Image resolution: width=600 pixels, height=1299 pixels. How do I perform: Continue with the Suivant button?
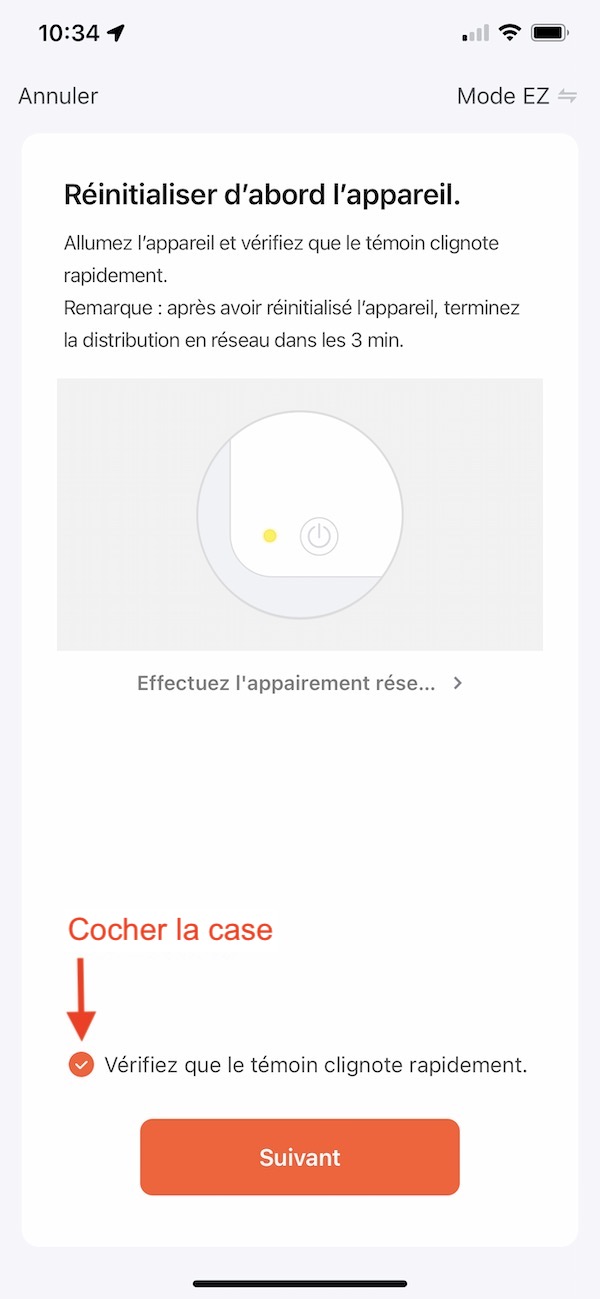(299, 1157)
